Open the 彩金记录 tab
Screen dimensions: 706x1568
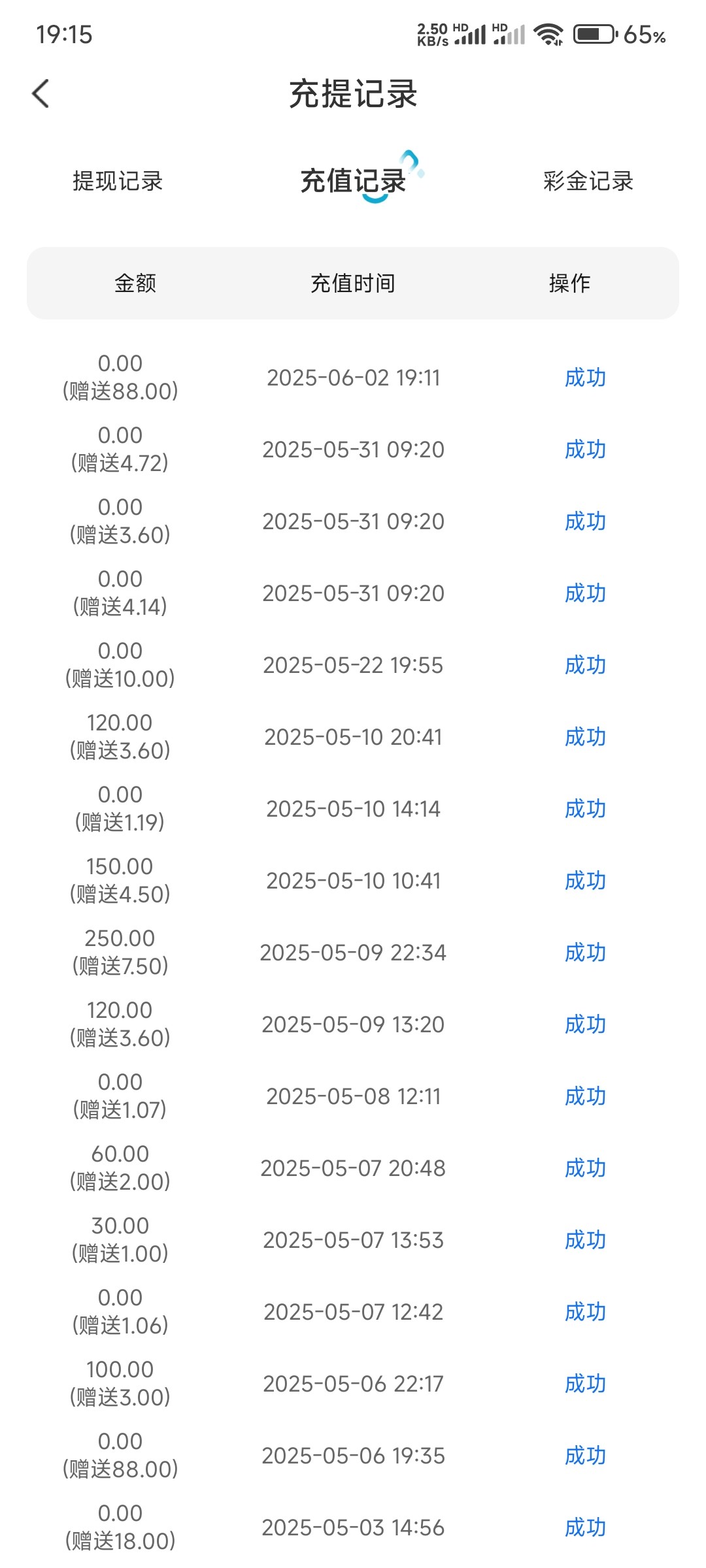tap(588, 181)
